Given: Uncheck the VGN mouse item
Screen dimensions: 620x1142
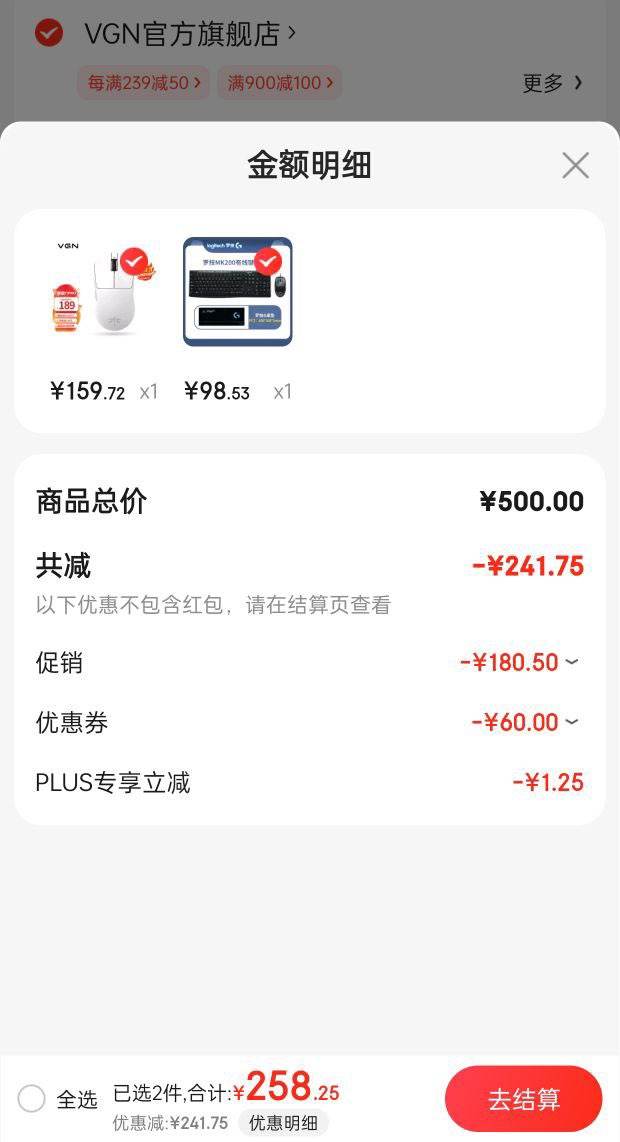Looking at the screenshot, I should coord(134,262).
